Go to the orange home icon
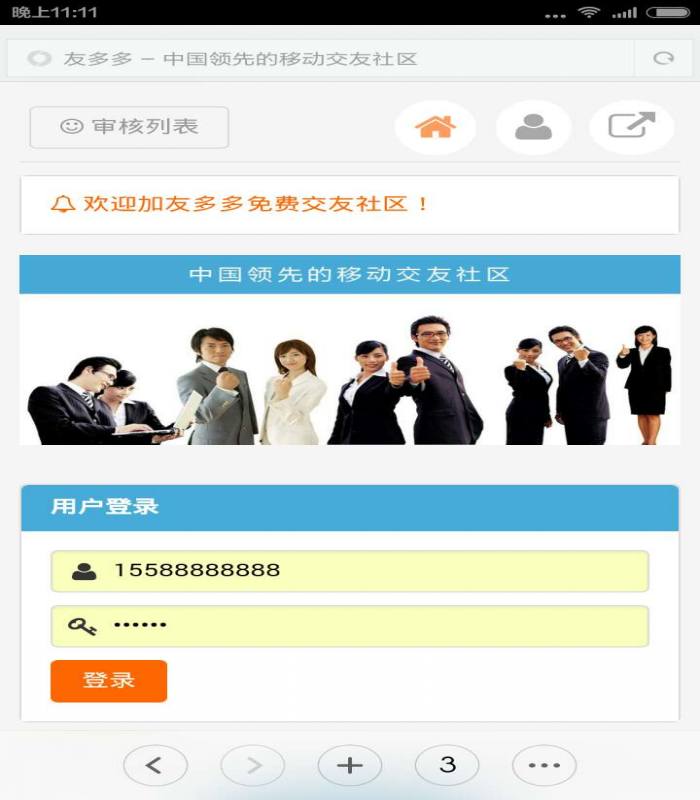 435,127
